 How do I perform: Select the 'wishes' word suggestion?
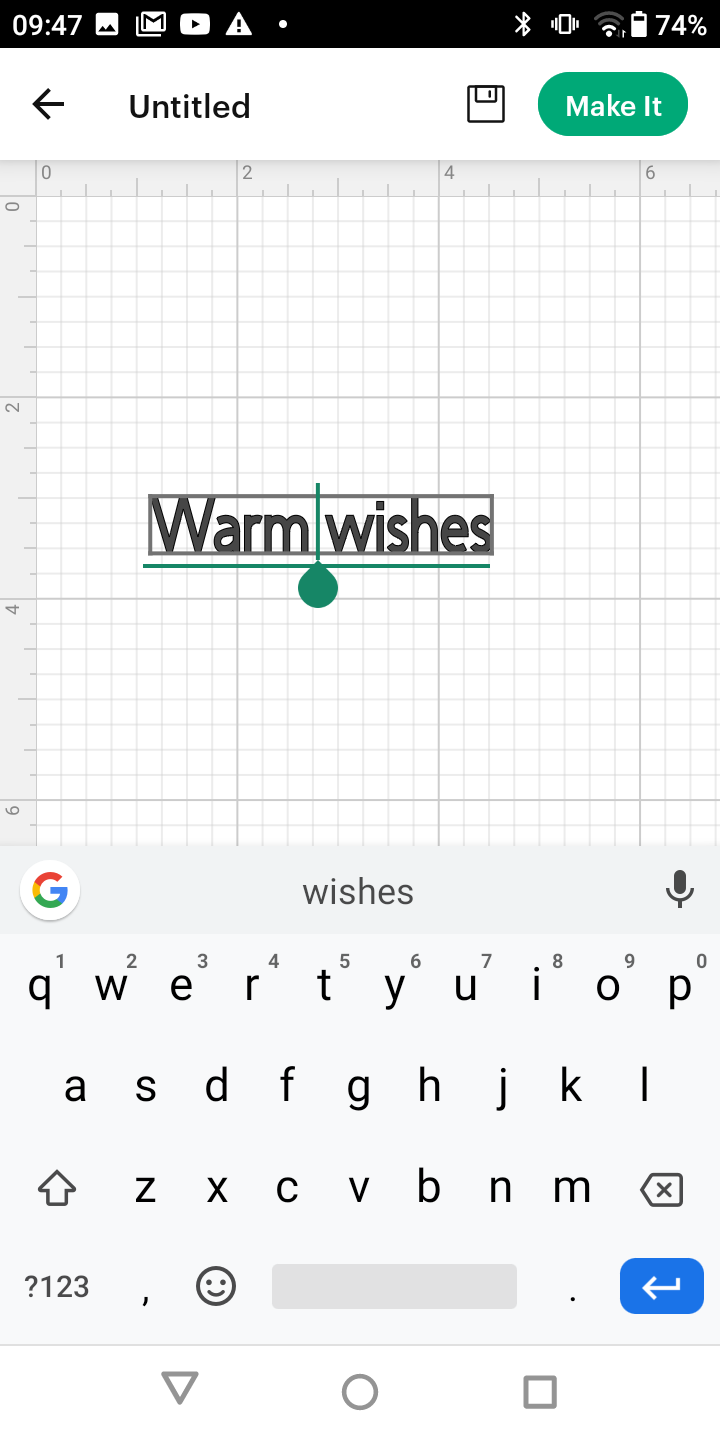click(357, 890)
